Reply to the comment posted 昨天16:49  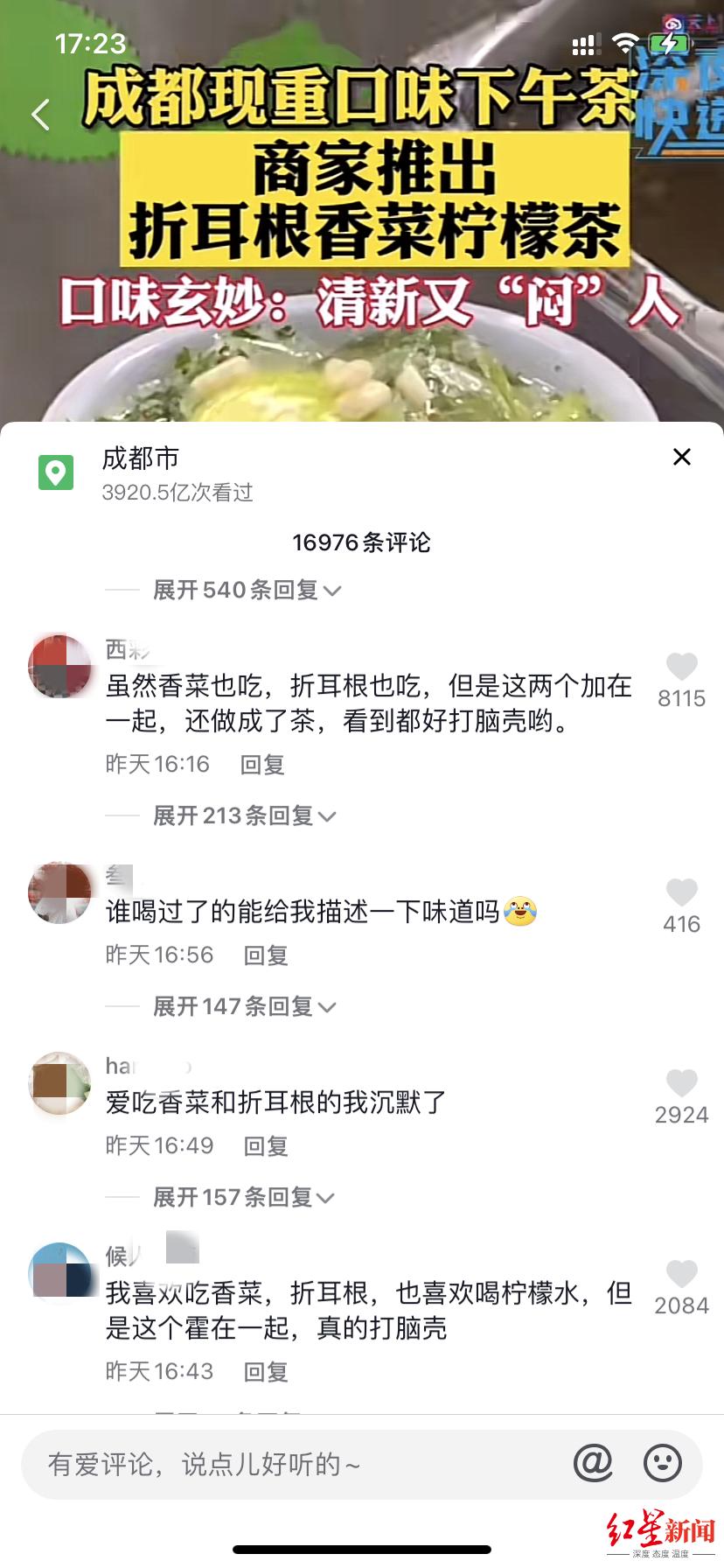[x=266, y=1146]
